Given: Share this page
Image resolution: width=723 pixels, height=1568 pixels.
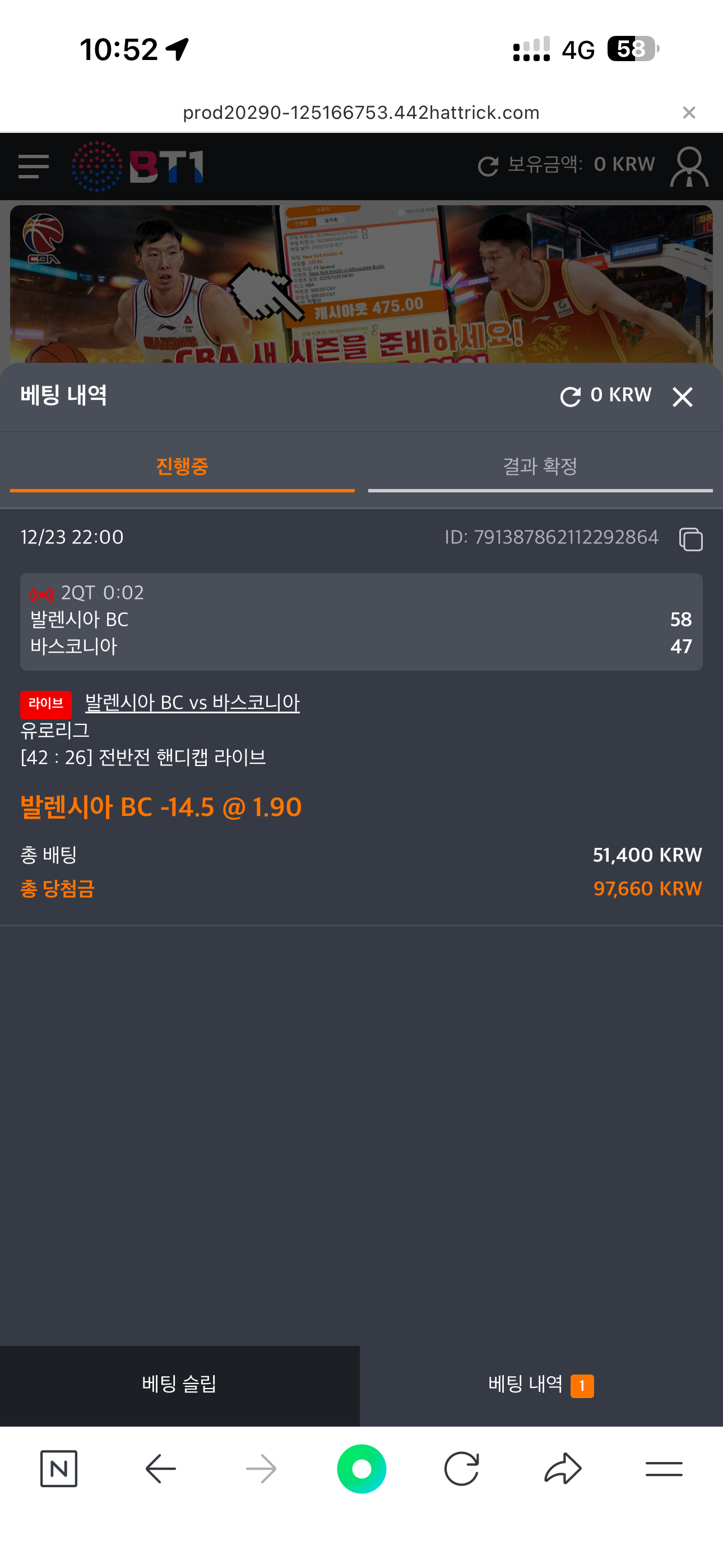Looking at the screenshot, I should pos(563,1469).
